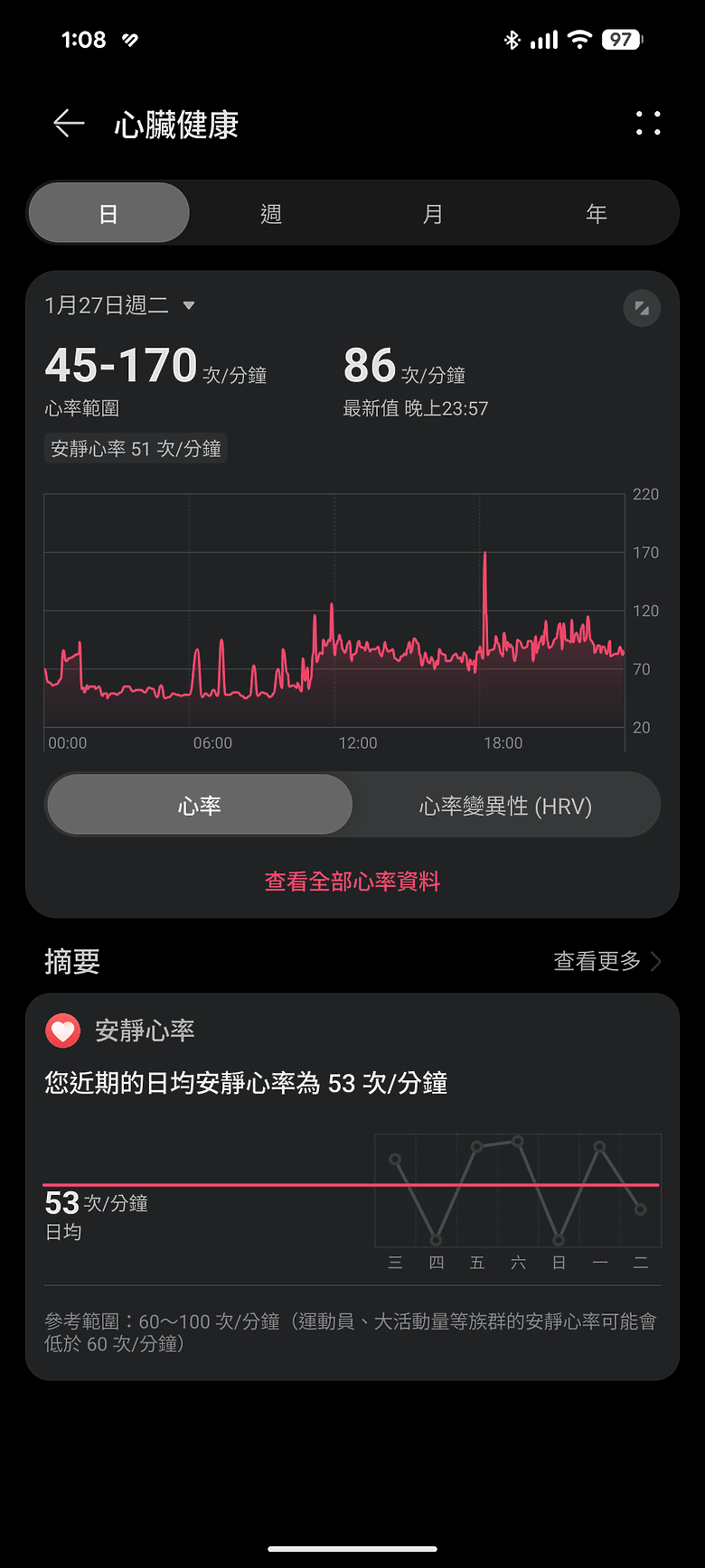Switch to the 週 tab

pyautogui.click(x=270, y=213)
